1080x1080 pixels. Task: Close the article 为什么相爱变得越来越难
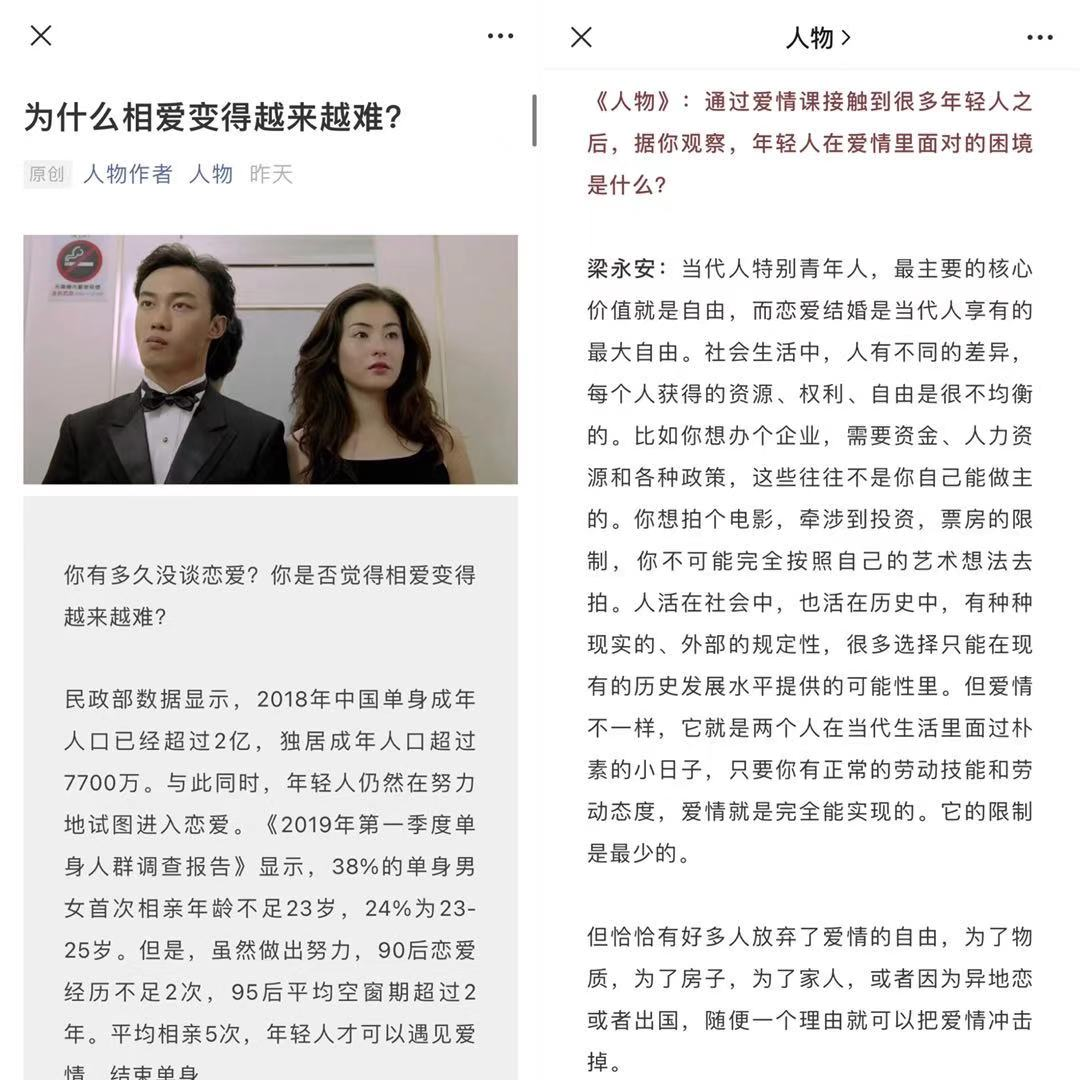pos(41,35)
